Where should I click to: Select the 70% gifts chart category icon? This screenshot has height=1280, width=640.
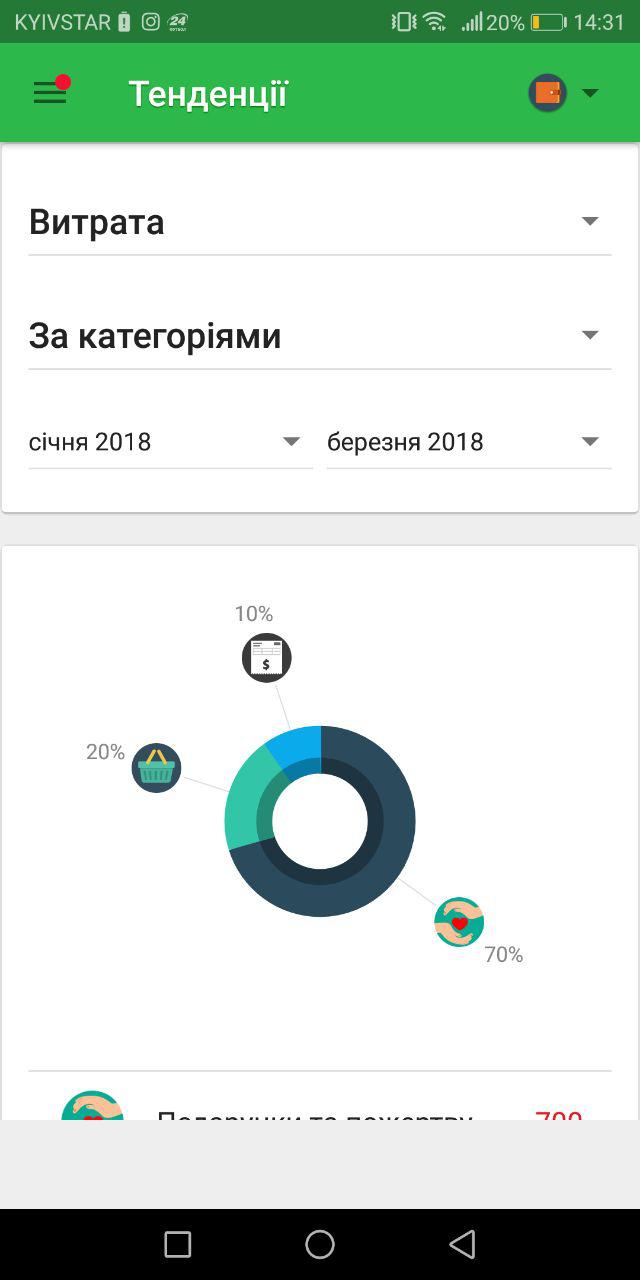[459, 922]
